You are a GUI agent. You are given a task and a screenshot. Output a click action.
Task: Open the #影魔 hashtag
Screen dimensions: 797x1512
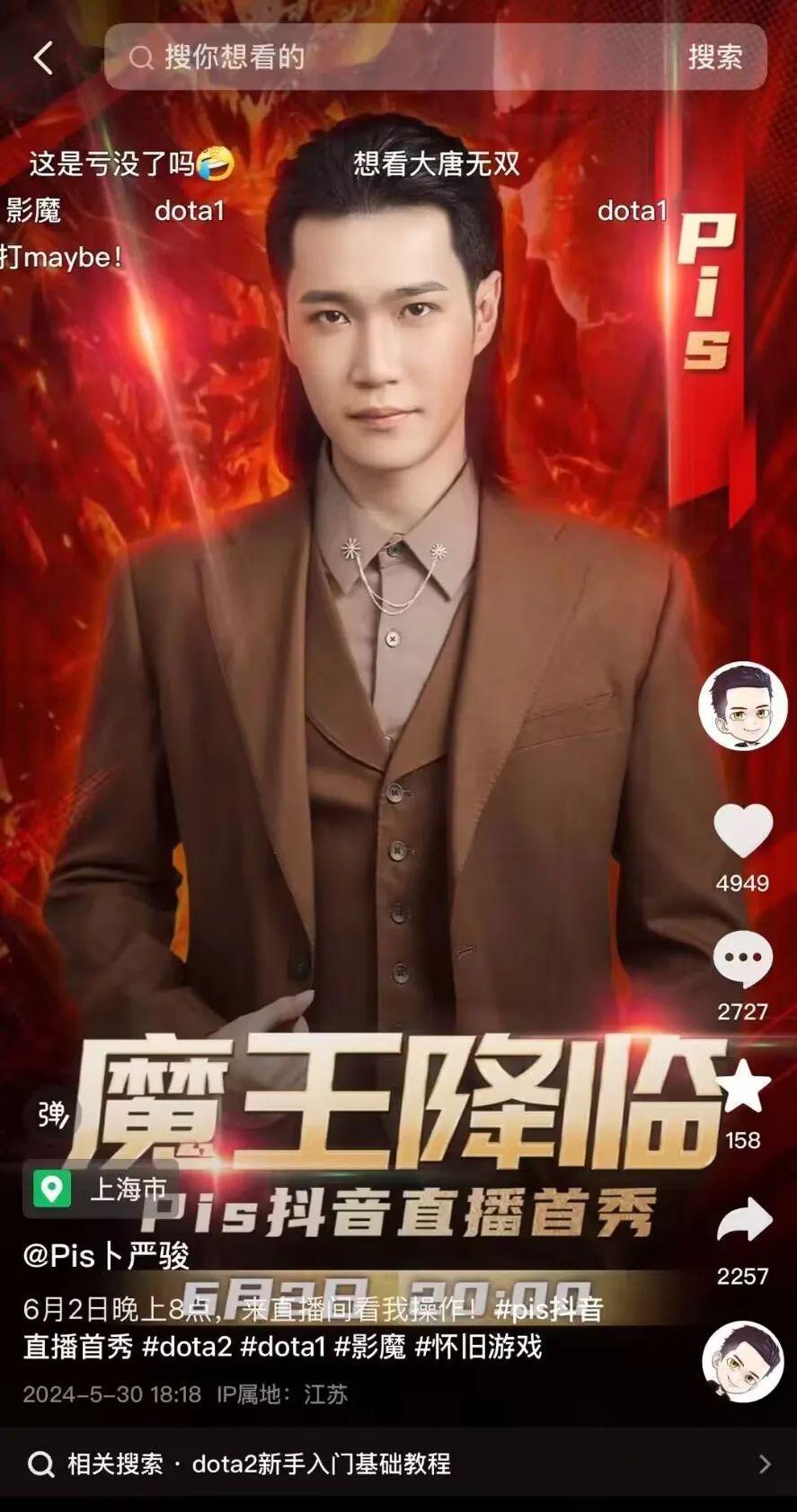click(x=369, y=1347)
